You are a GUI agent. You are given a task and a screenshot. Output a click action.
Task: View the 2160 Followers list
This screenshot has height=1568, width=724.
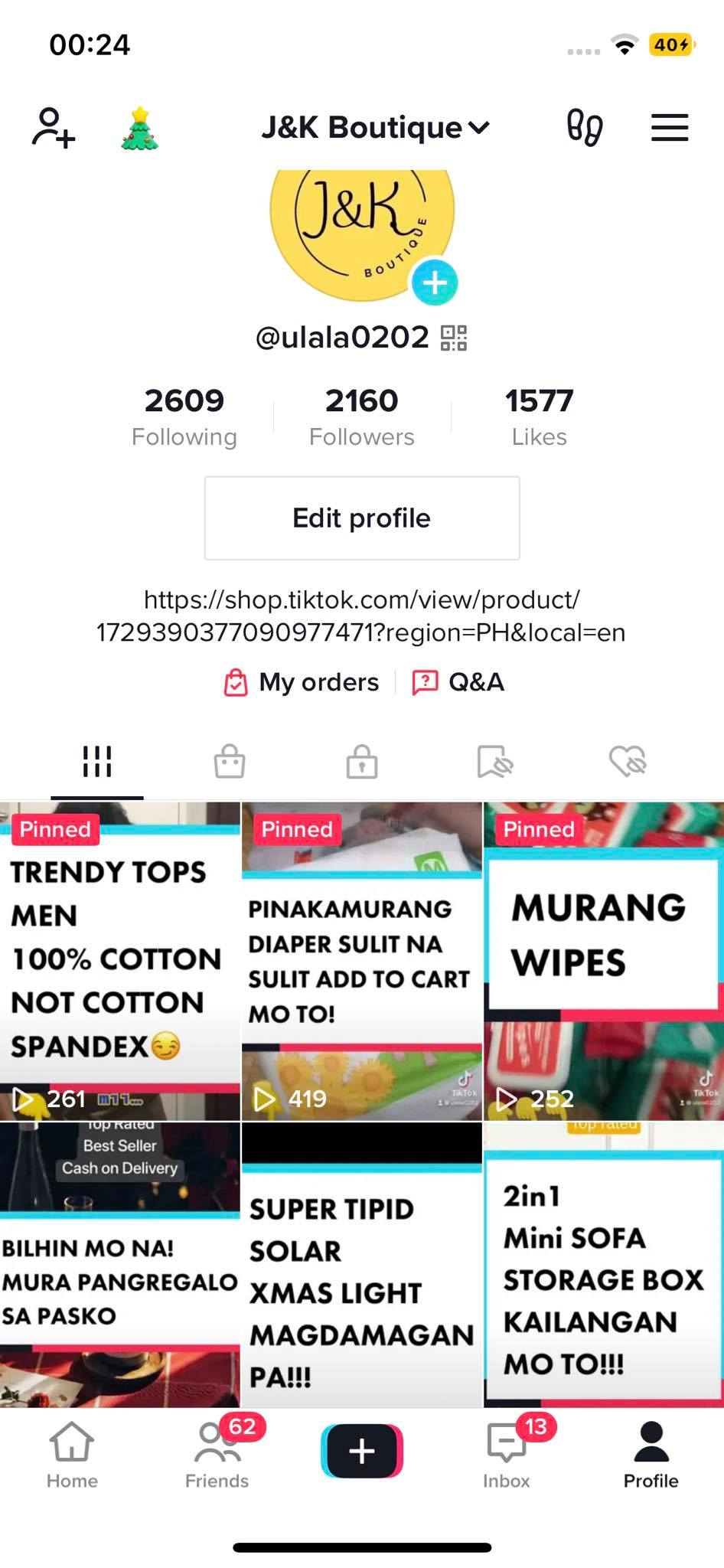coord(361,416)
